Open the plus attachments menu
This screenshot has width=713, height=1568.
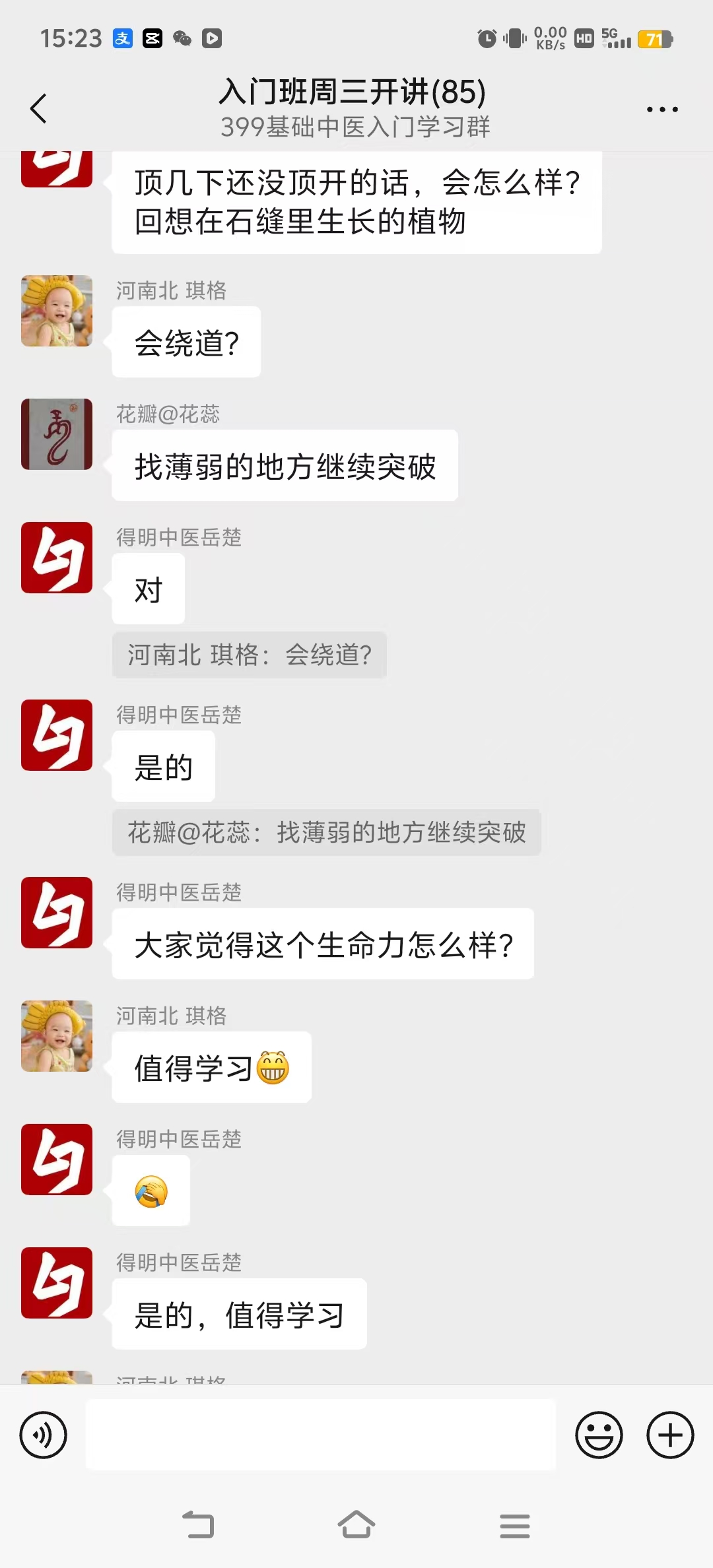point(670,1435)
